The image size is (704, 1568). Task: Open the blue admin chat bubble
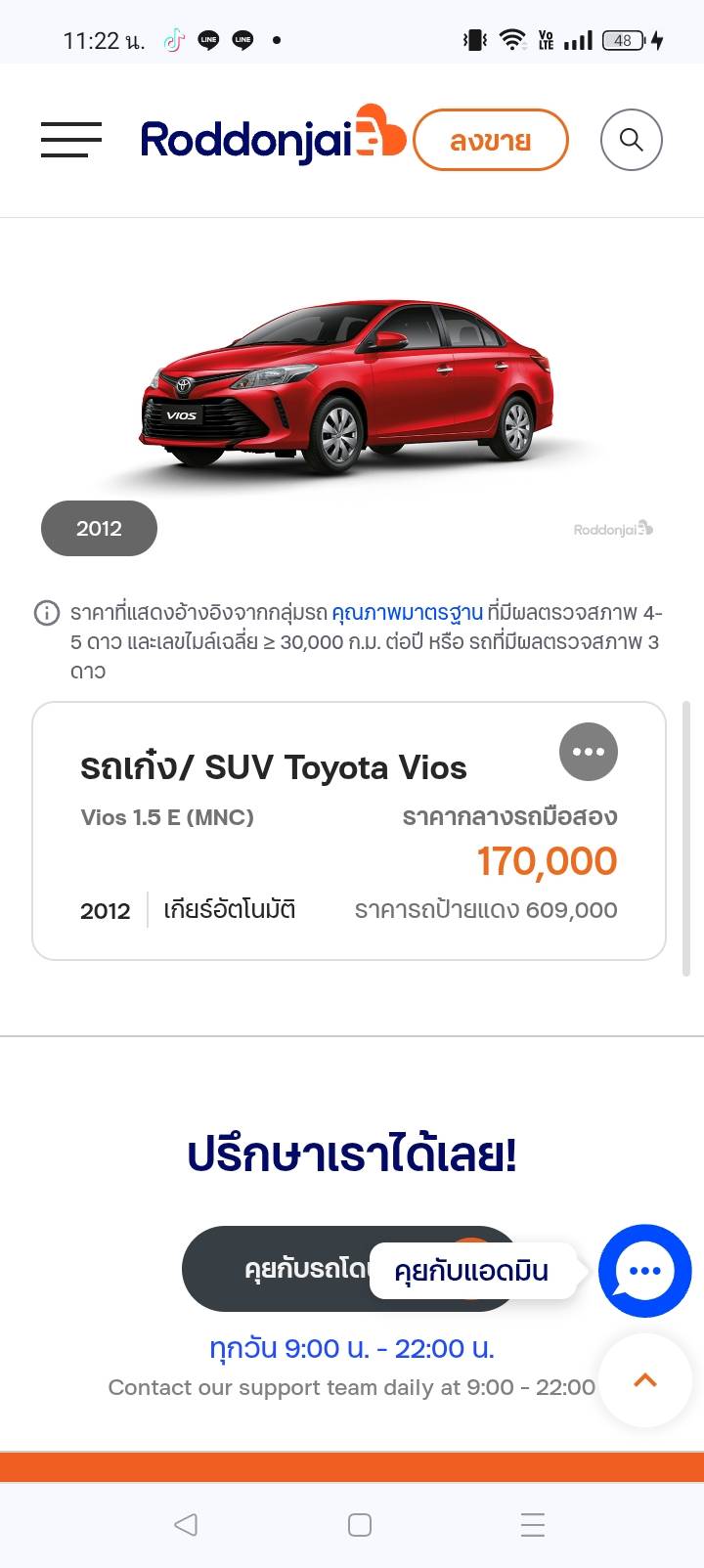click(x=644, y=1270)
